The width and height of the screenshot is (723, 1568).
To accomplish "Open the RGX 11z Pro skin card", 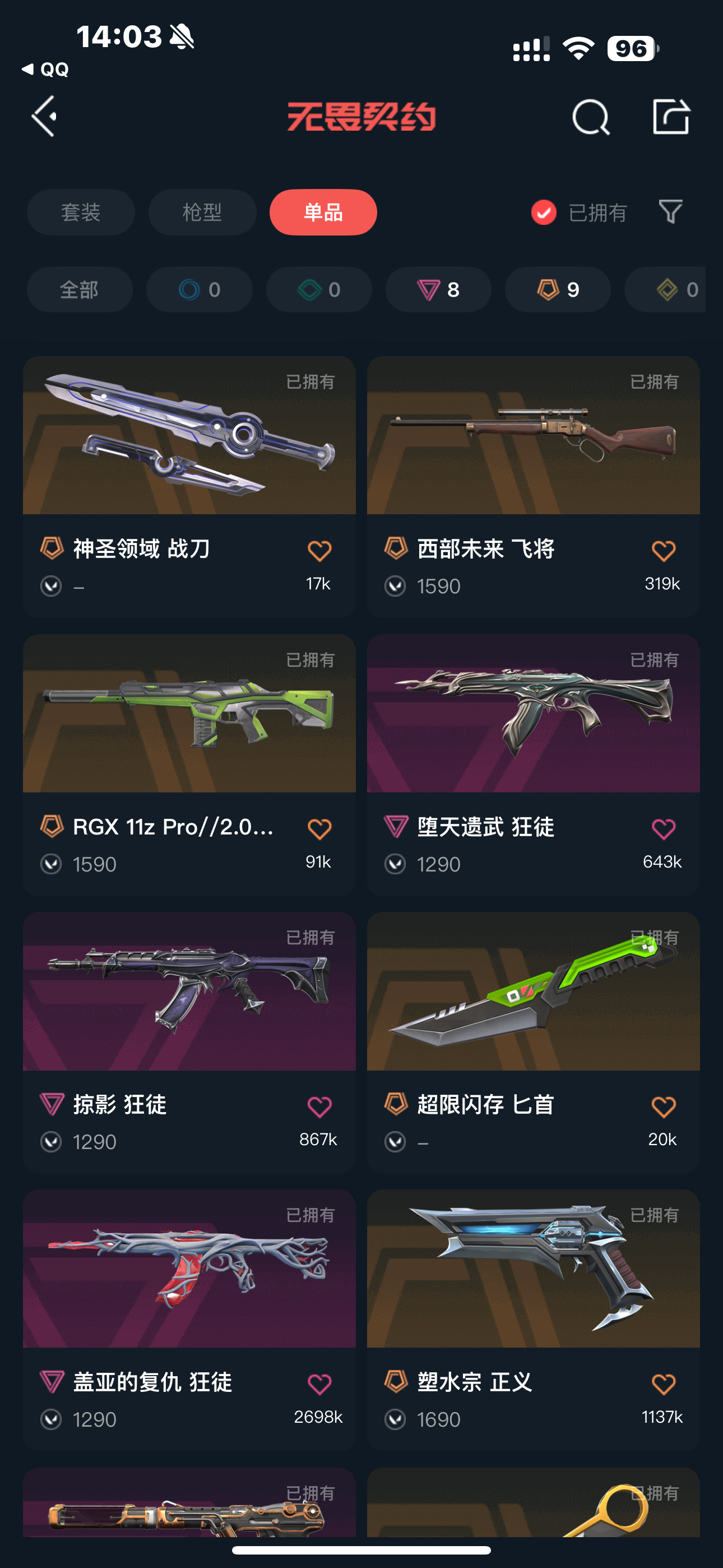I will click(x=189, y=765).
